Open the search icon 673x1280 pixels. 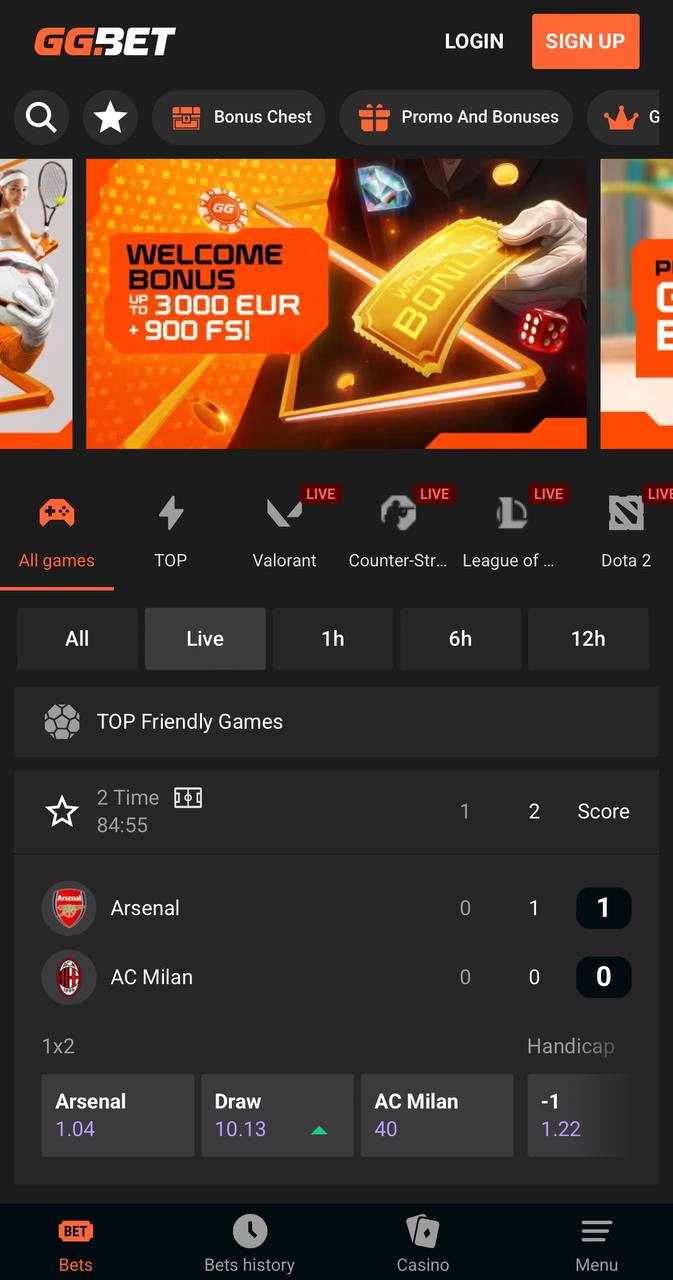coord(41,117)
